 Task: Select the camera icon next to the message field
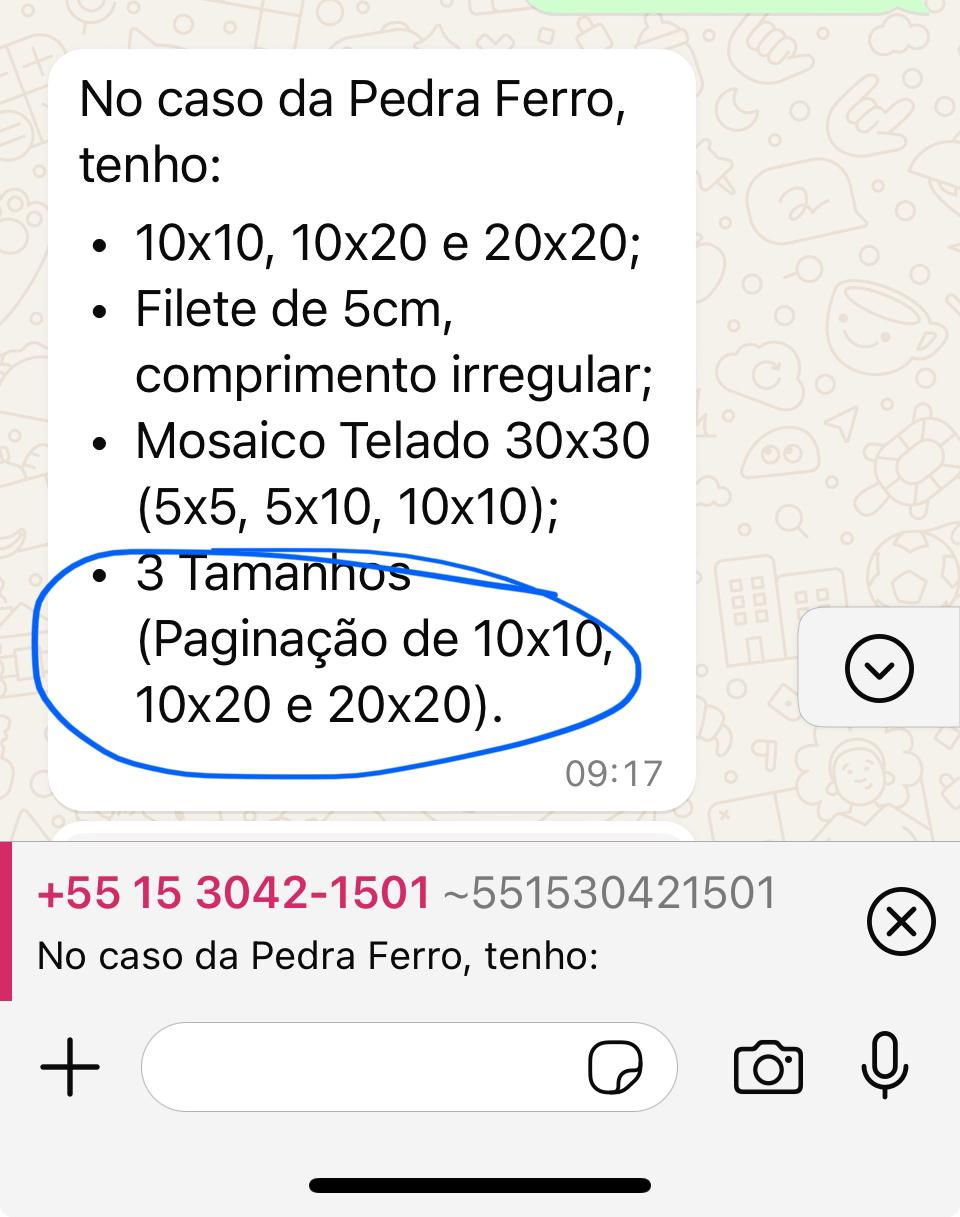tap(768, 1067)
